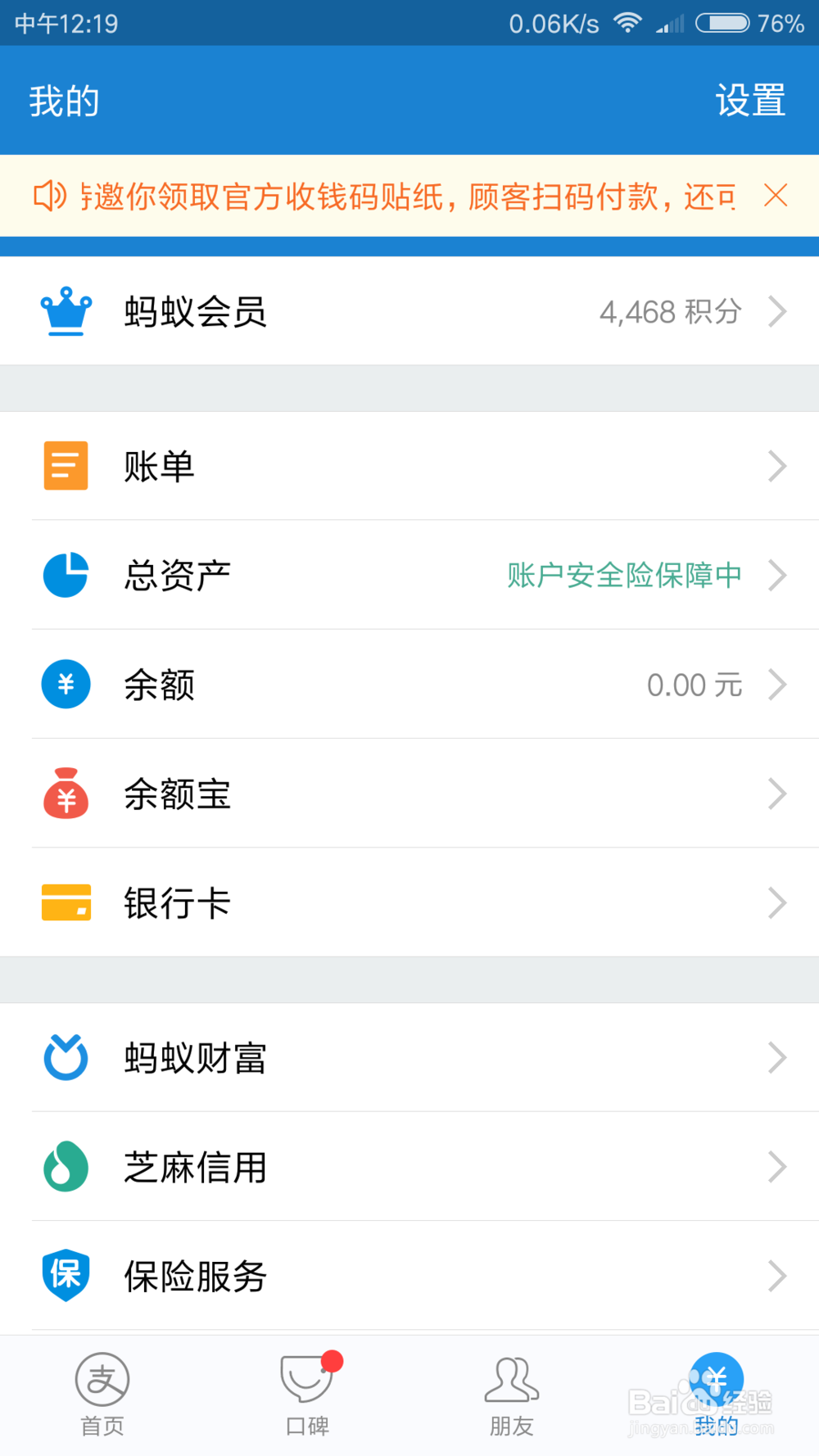Go to the 朋友 friends tab

point(512,1395)
